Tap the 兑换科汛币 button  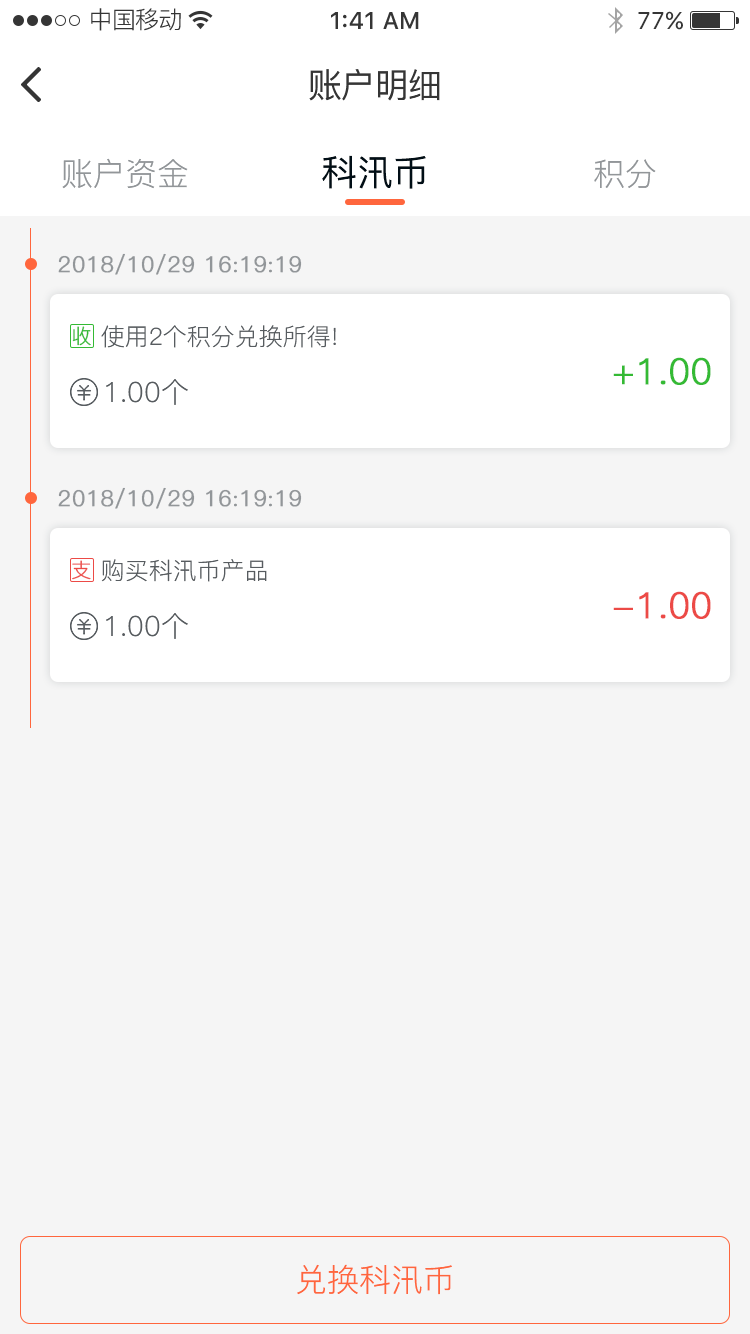point(374,1279)
